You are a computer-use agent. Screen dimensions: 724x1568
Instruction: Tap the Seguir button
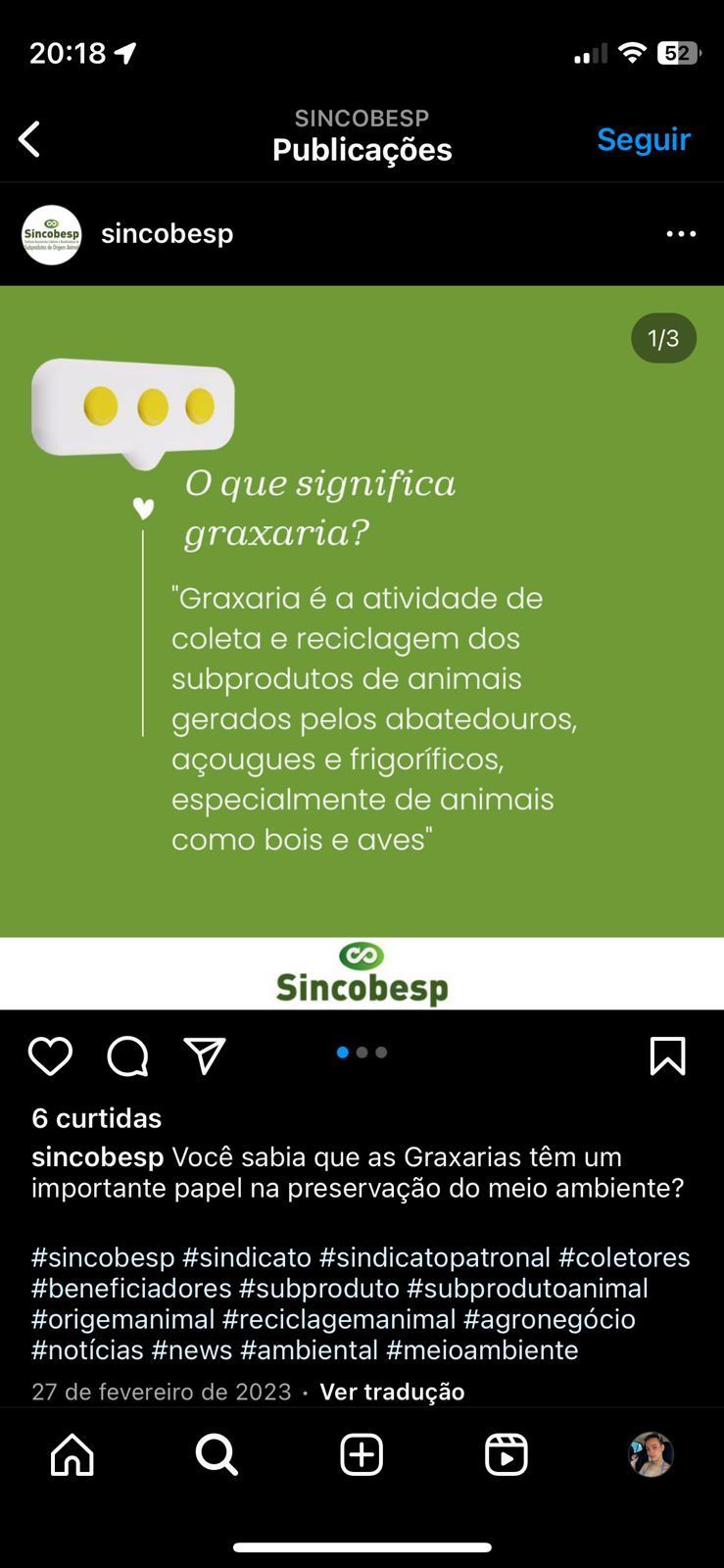point(644,139)
